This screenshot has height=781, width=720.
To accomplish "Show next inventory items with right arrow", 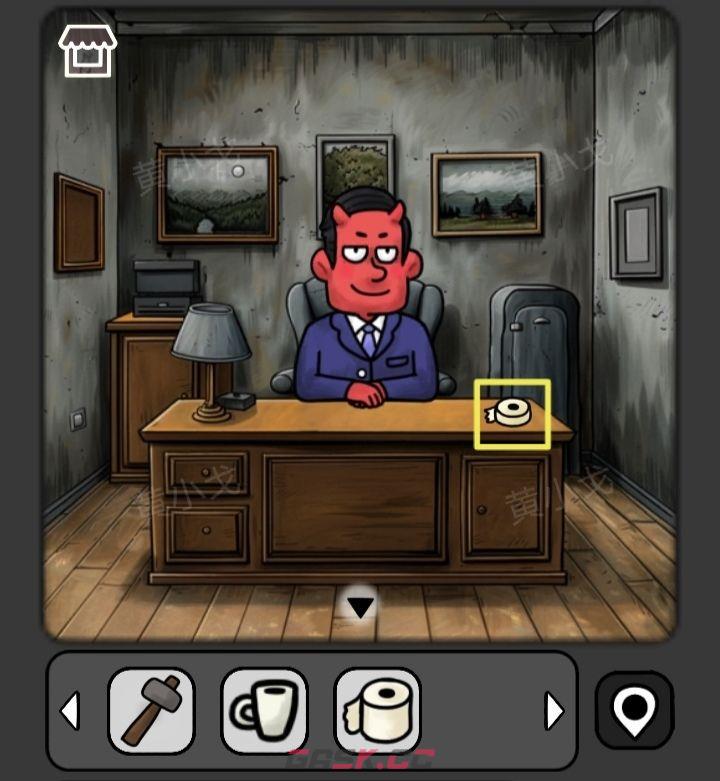I will tap(553, 711).
